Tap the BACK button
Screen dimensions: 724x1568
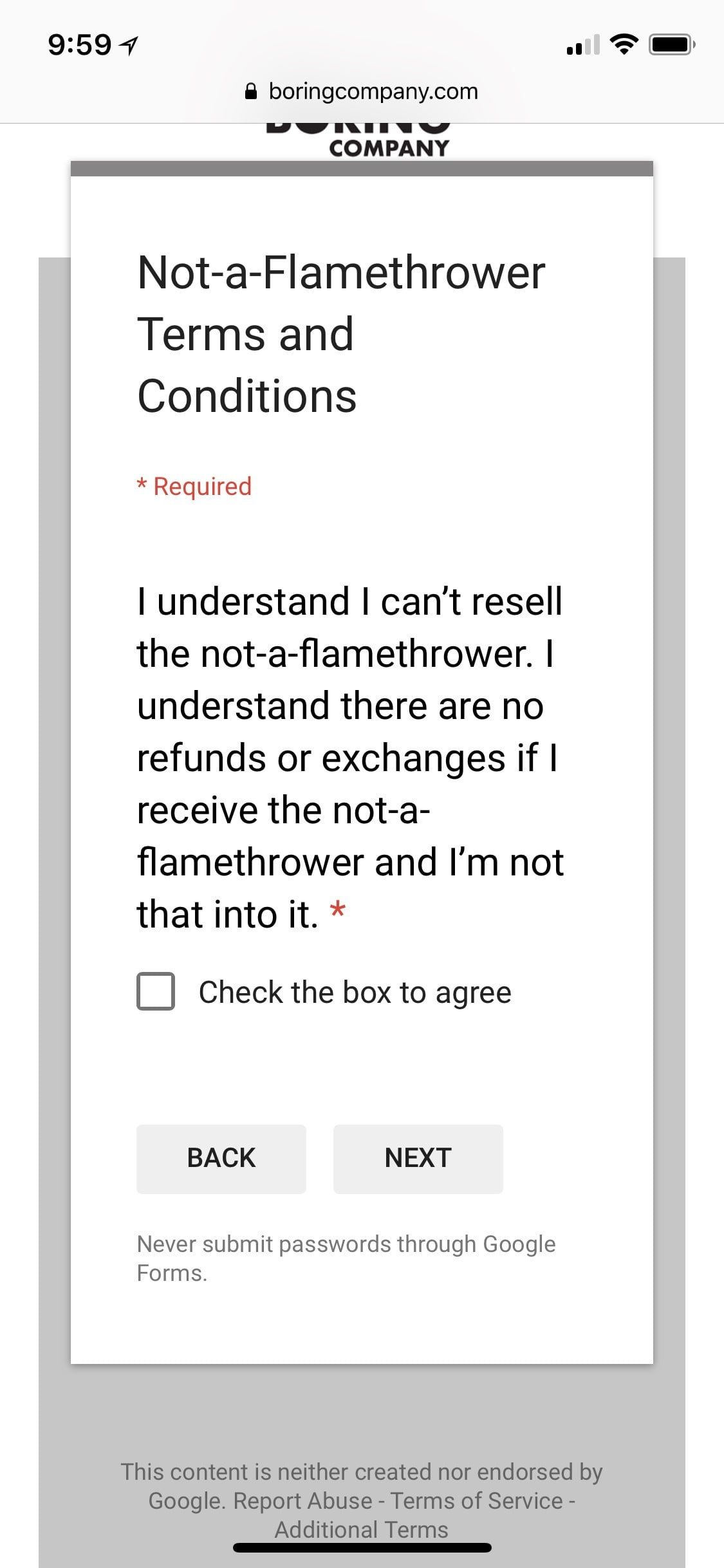click(x=221, y=1159)
